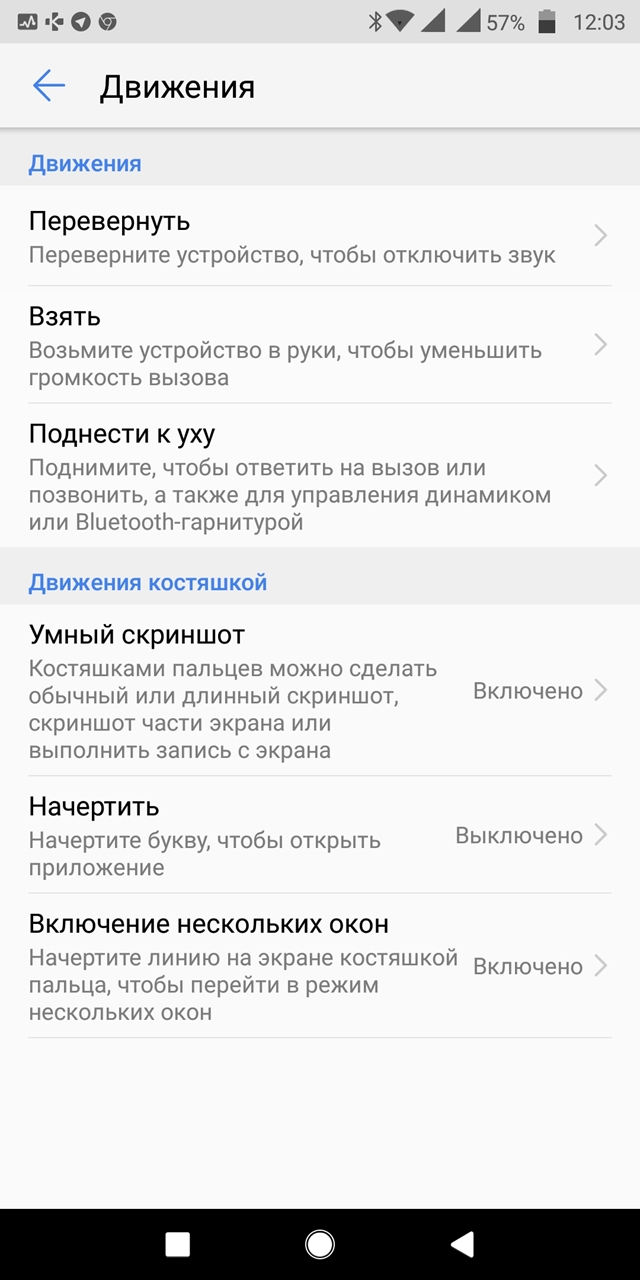Image resolution: width=640 pixels, height=1280 pixels.
Task: Open the Начертить setting
Action: (x=320, y=835)
